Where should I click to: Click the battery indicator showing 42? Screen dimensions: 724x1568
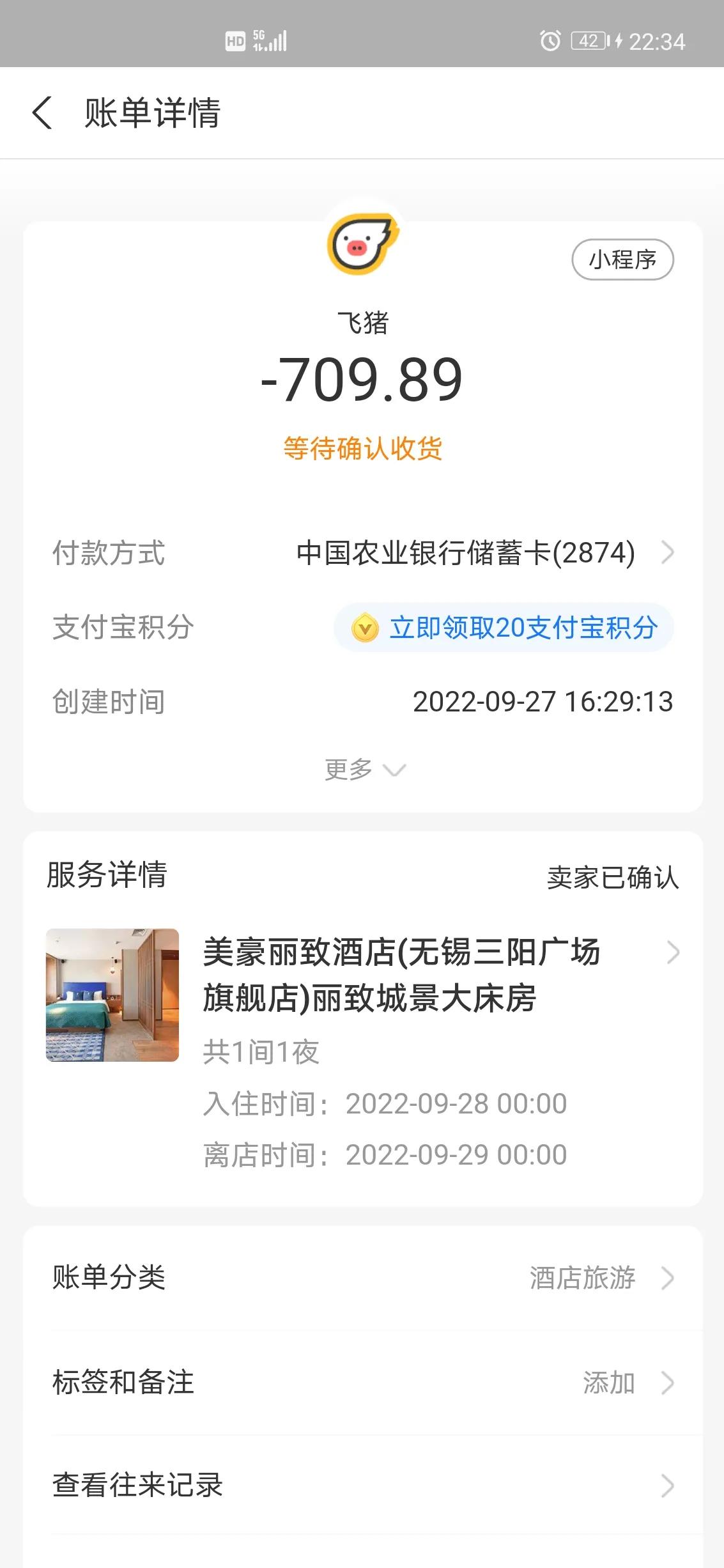tap(588, 40)
